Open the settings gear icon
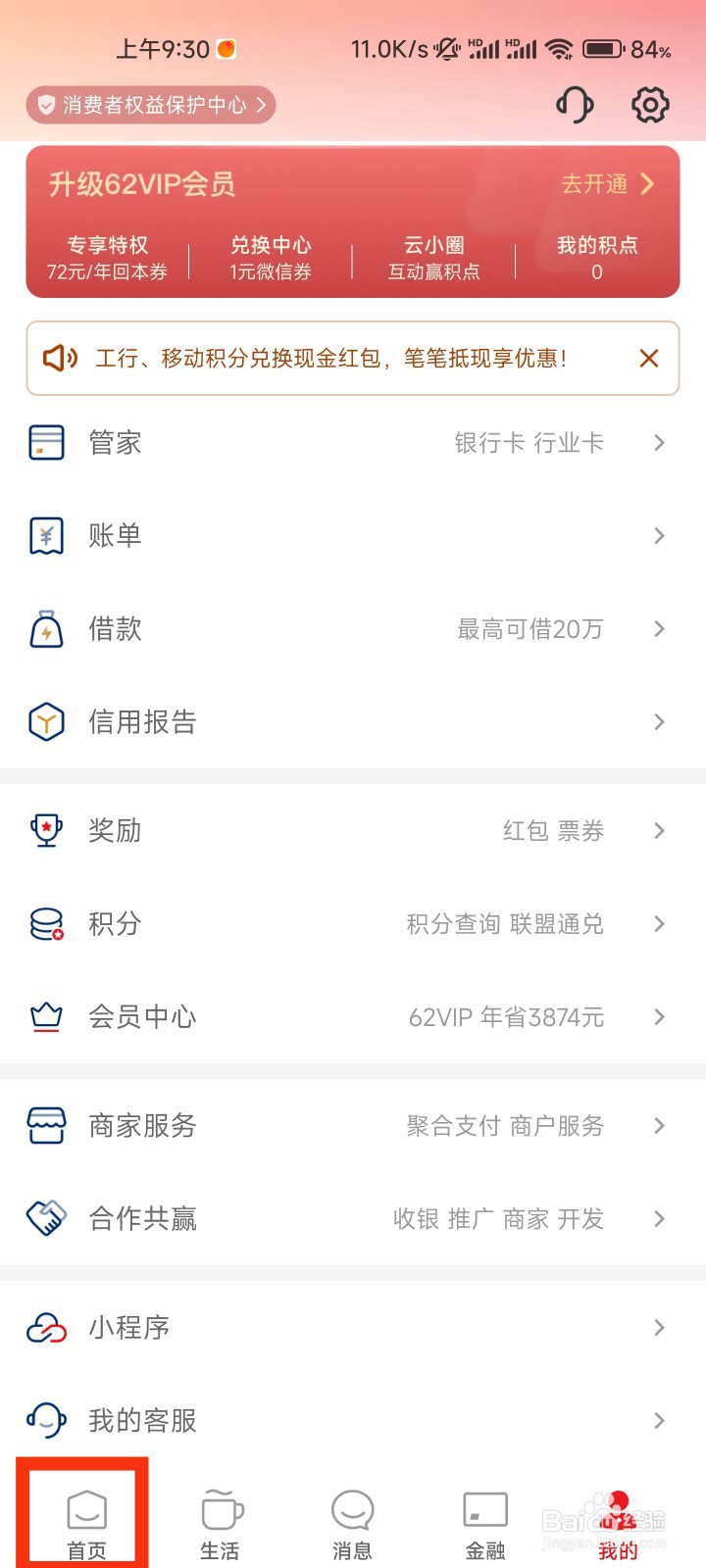This screenshot has height=1568, width=706. click(649, 105)
